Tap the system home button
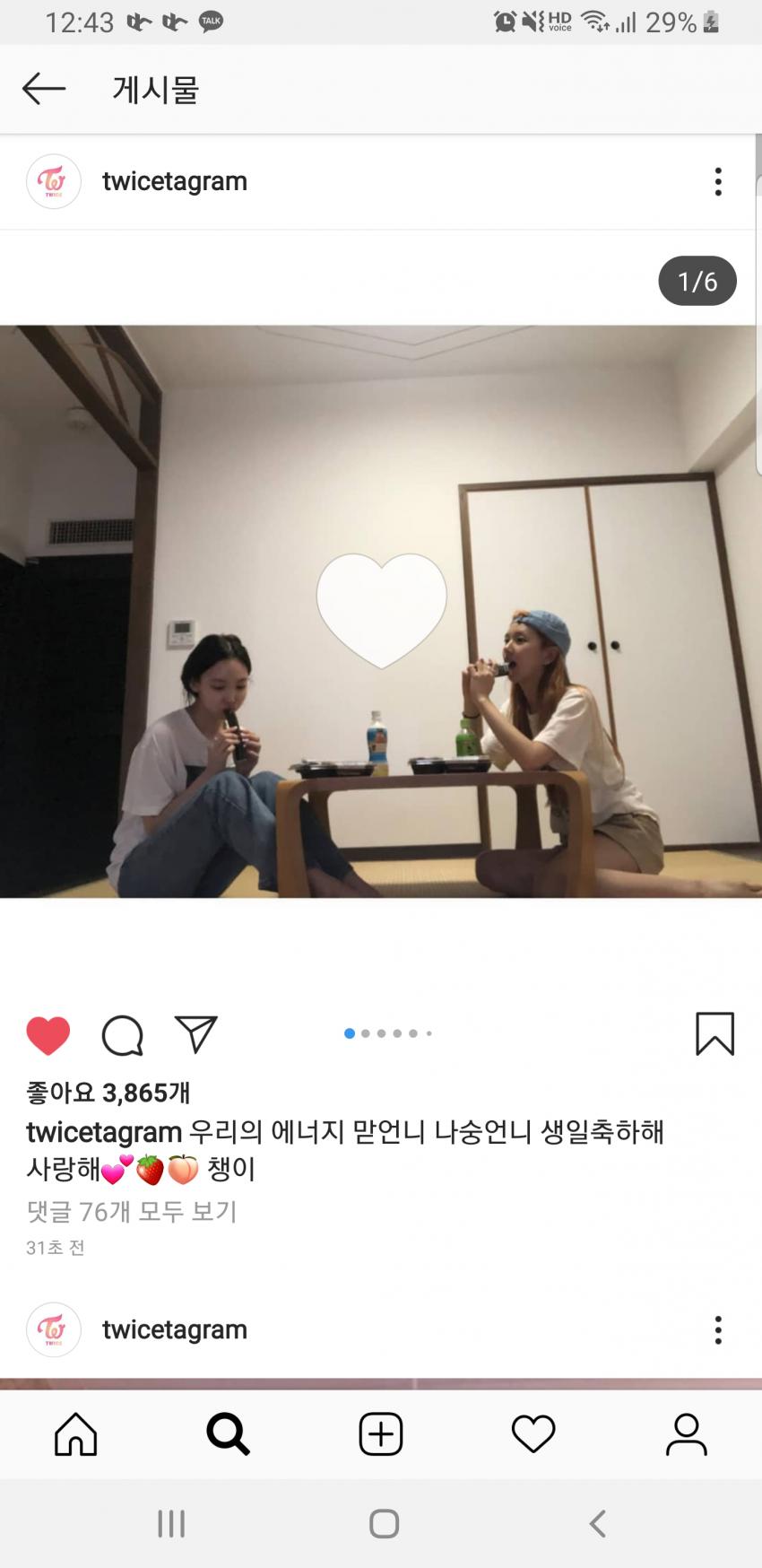 tap(384, 1523)
